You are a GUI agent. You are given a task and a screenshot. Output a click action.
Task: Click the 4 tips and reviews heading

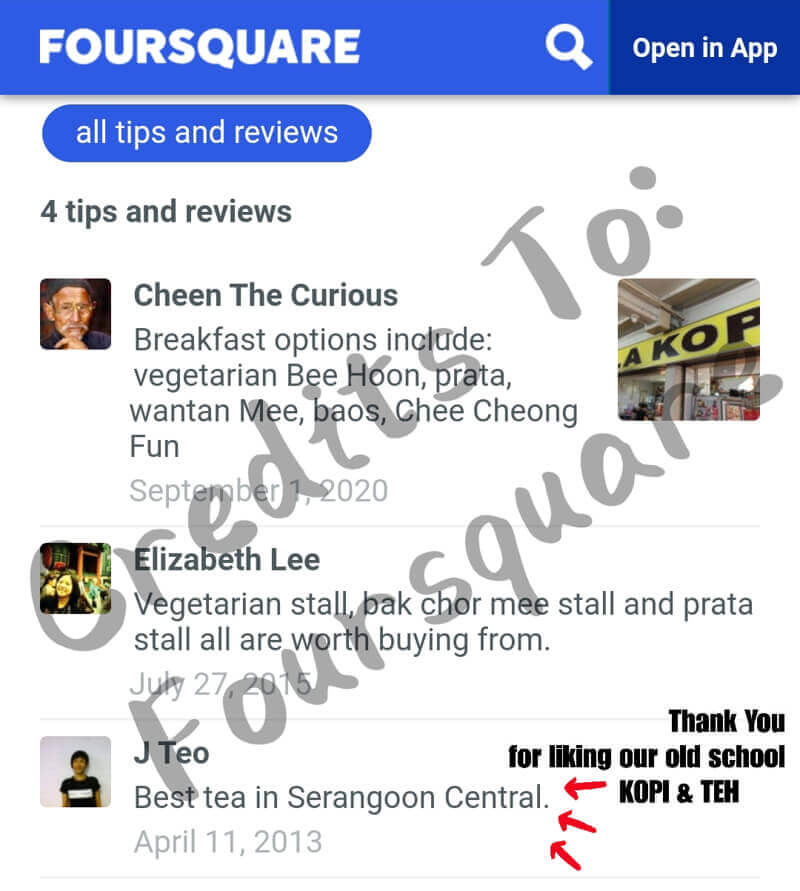click(x=165, y=211)
